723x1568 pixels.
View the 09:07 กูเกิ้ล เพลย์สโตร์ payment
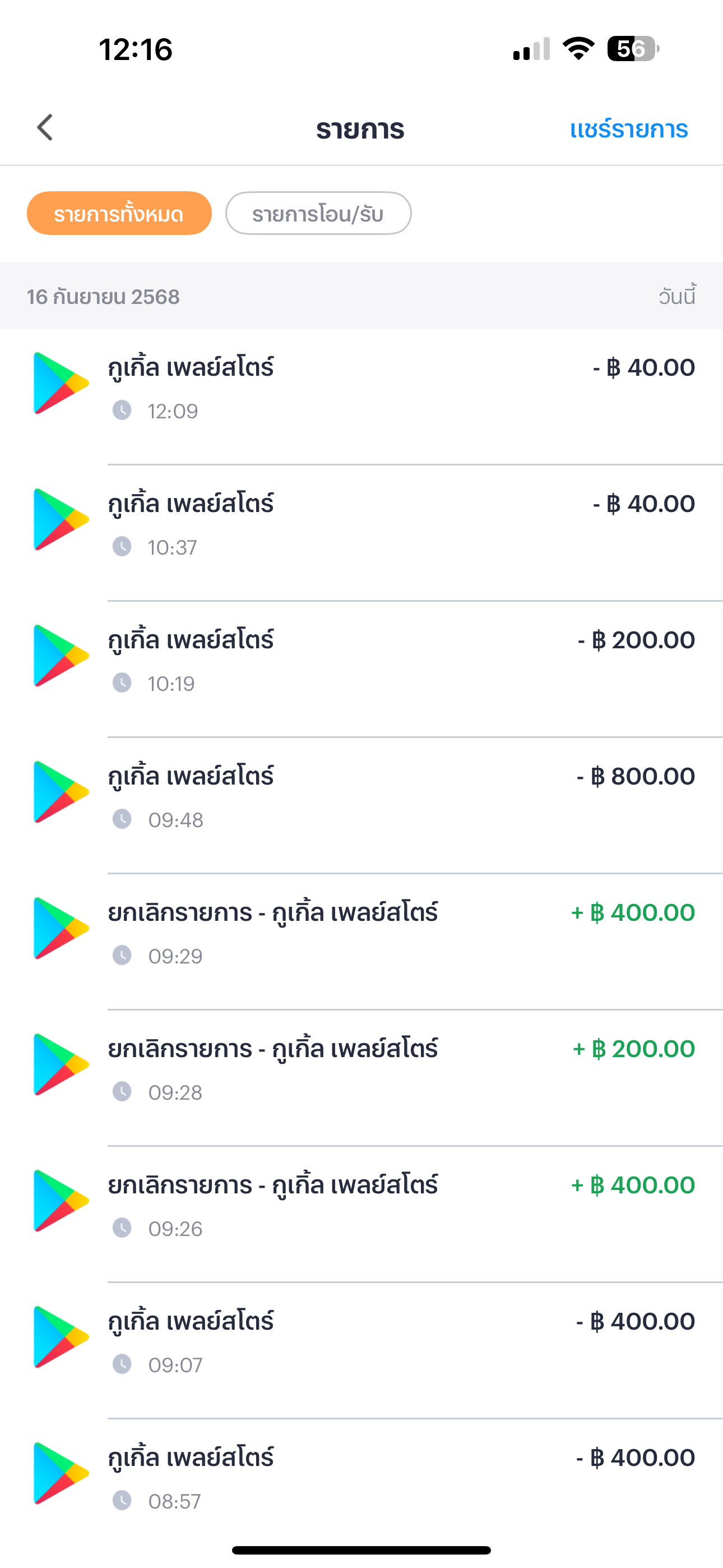tap(361, 1352)
